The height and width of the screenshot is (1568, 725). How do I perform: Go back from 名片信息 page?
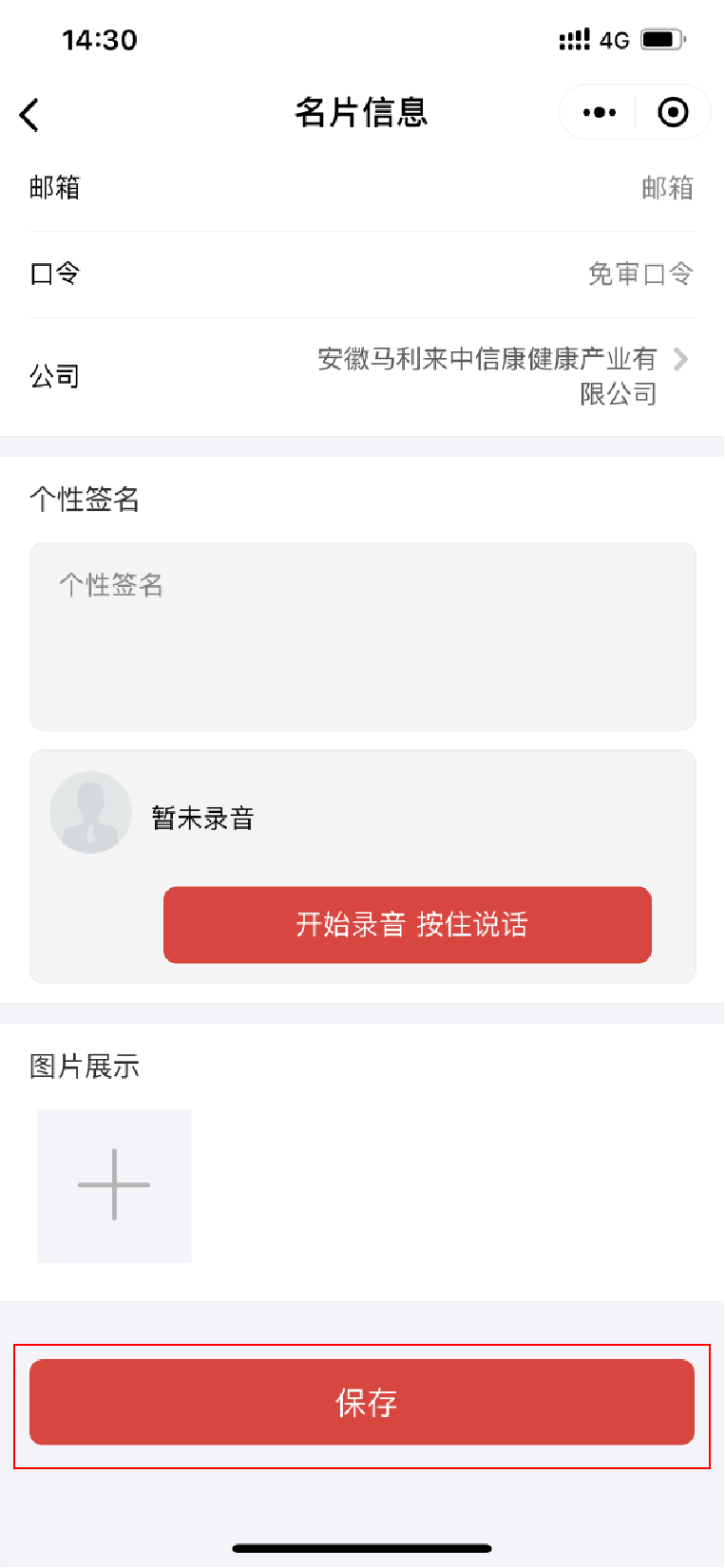(29, 115)
